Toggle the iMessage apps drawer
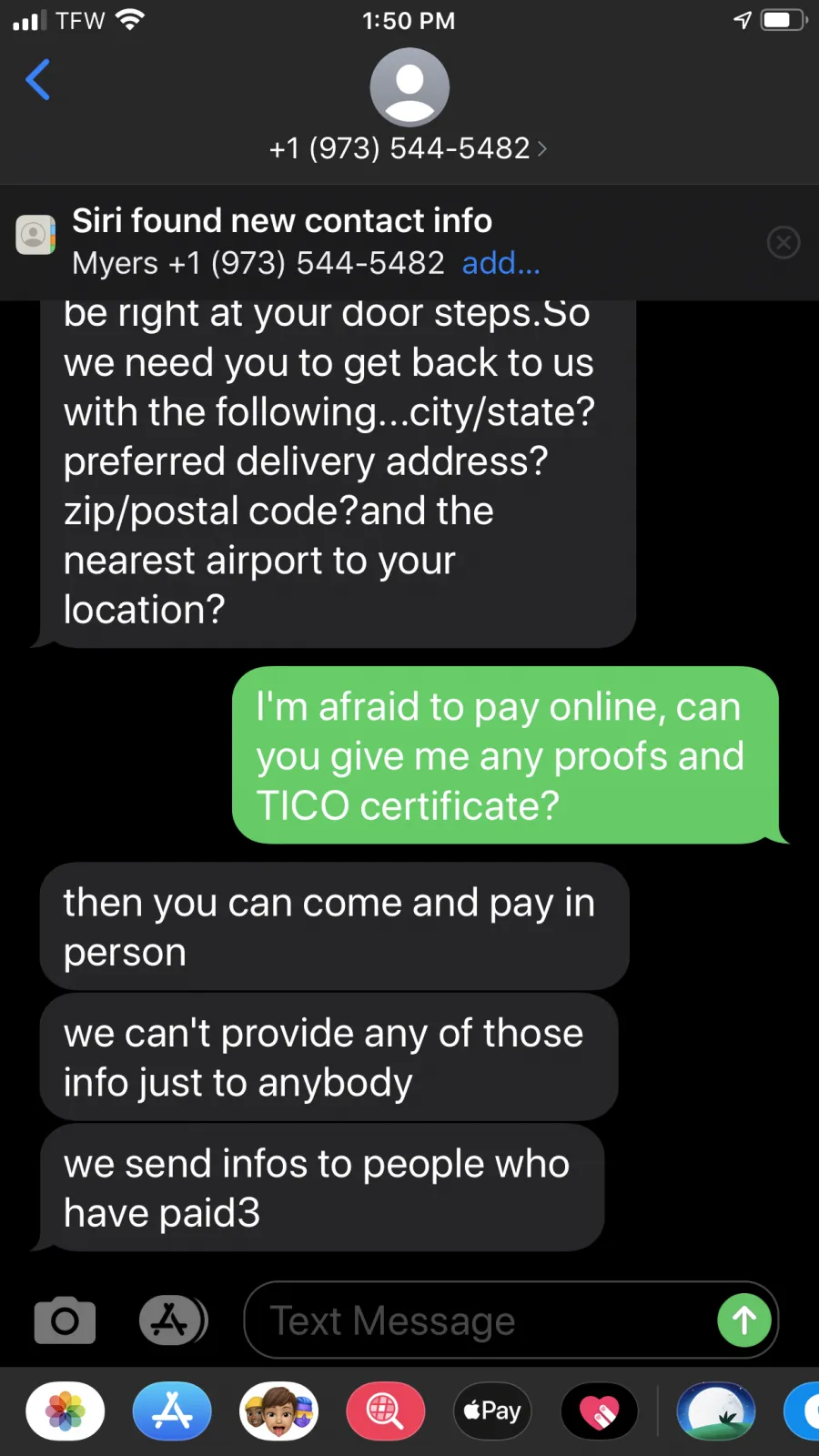 pos(173,1320)
